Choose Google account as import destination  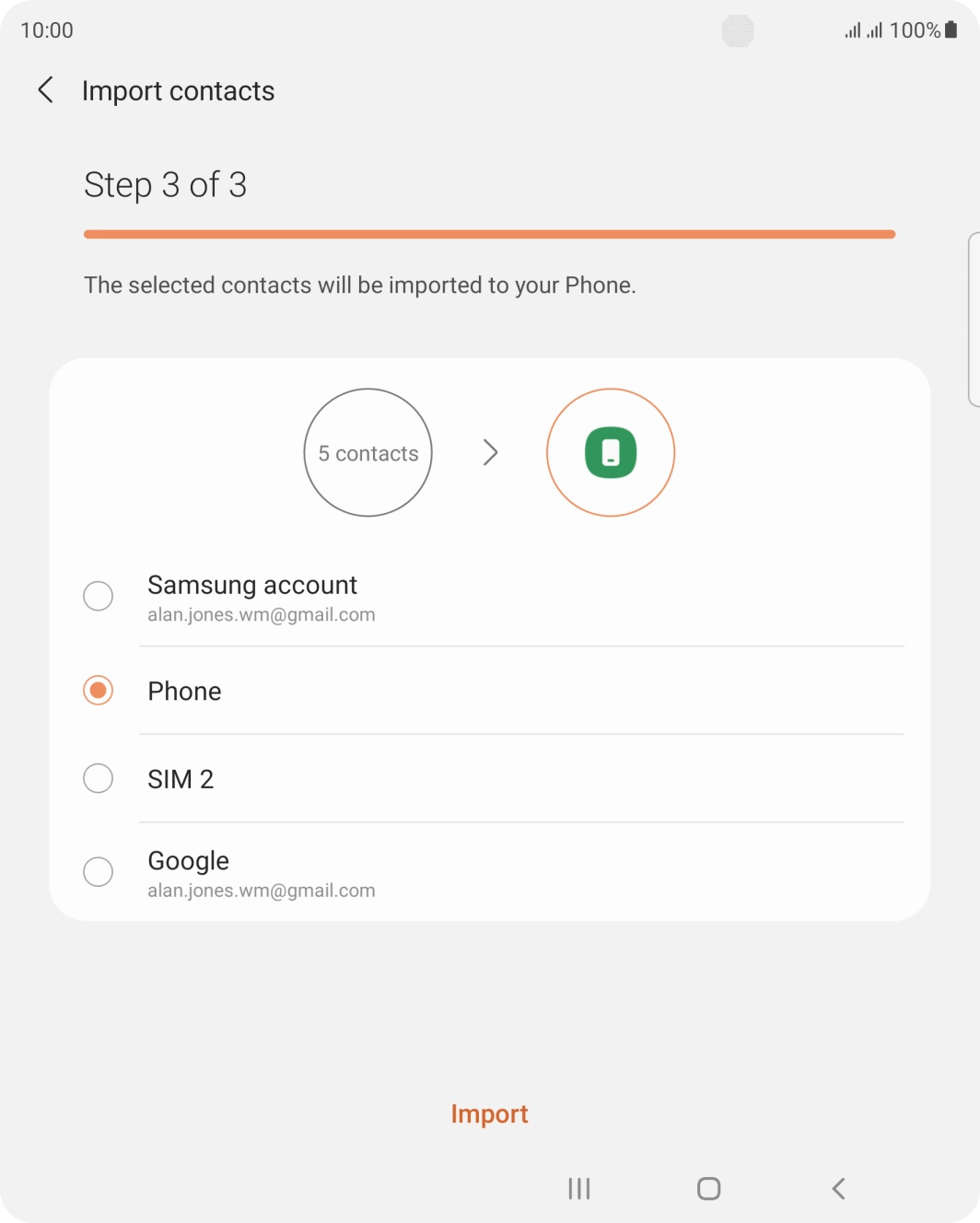click(x=99, y=871)
